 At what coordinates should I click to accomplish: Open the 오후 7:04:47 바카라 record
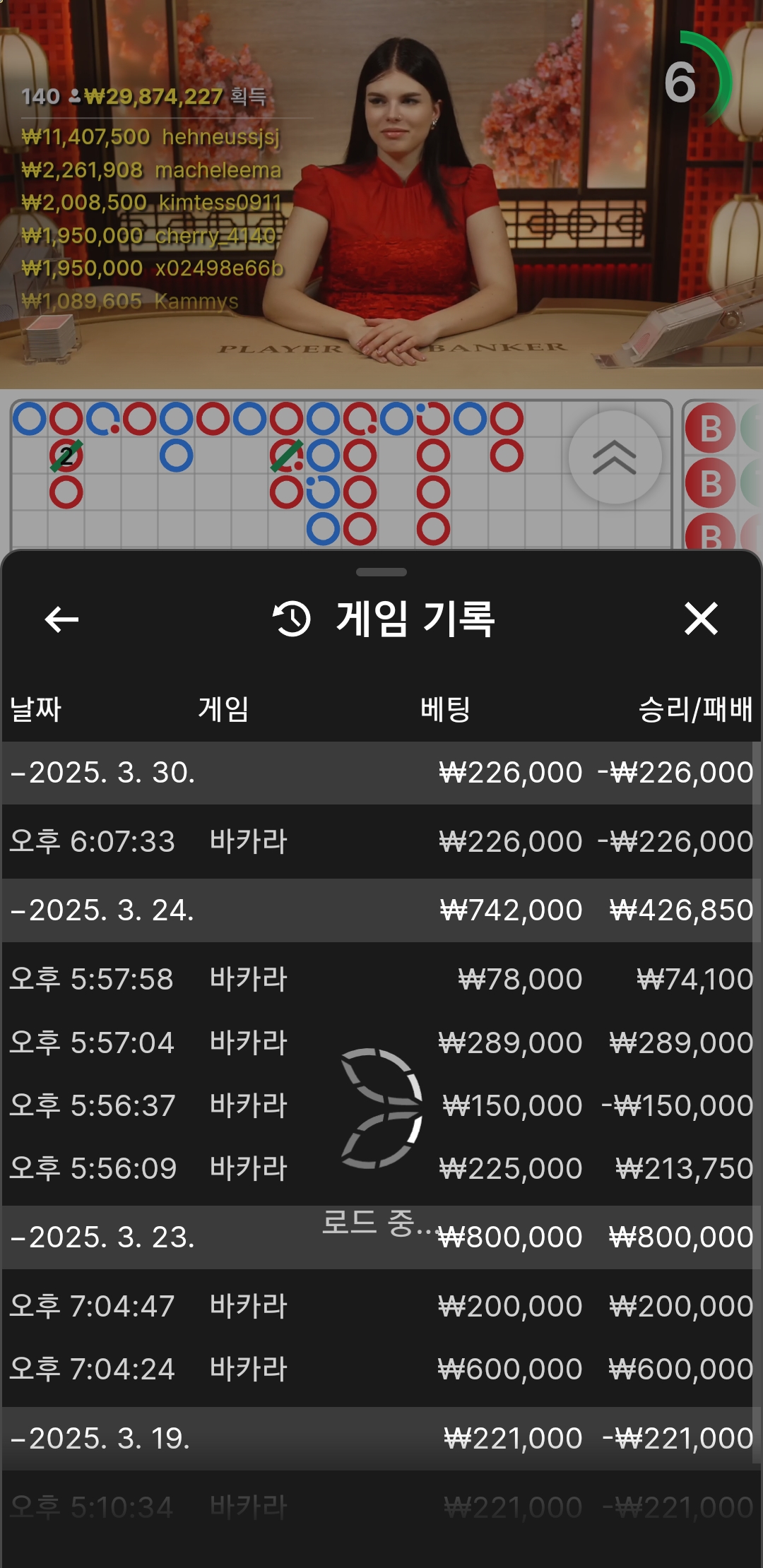[x=381, y=1306]
